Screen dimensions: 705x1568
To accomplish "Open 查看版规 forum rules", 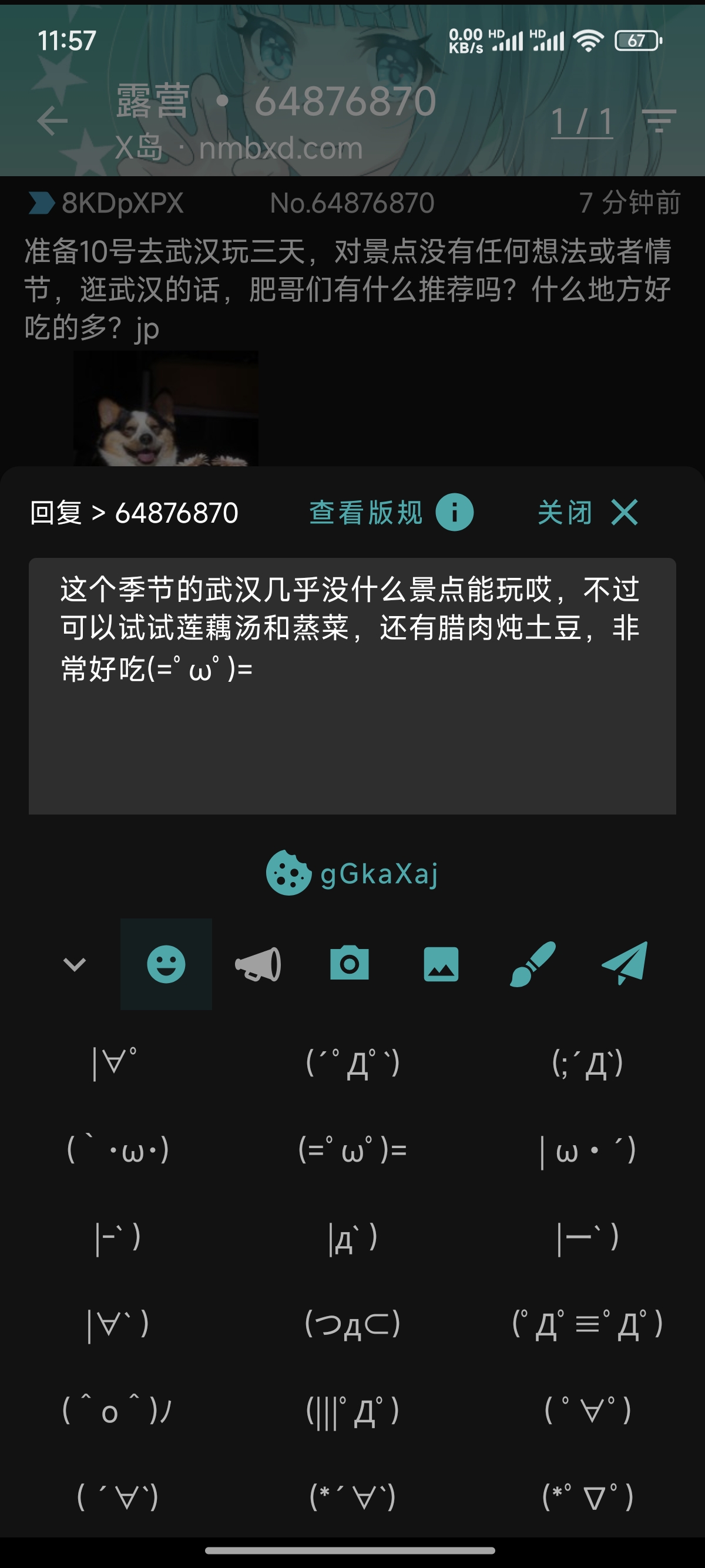I will 391,513.
